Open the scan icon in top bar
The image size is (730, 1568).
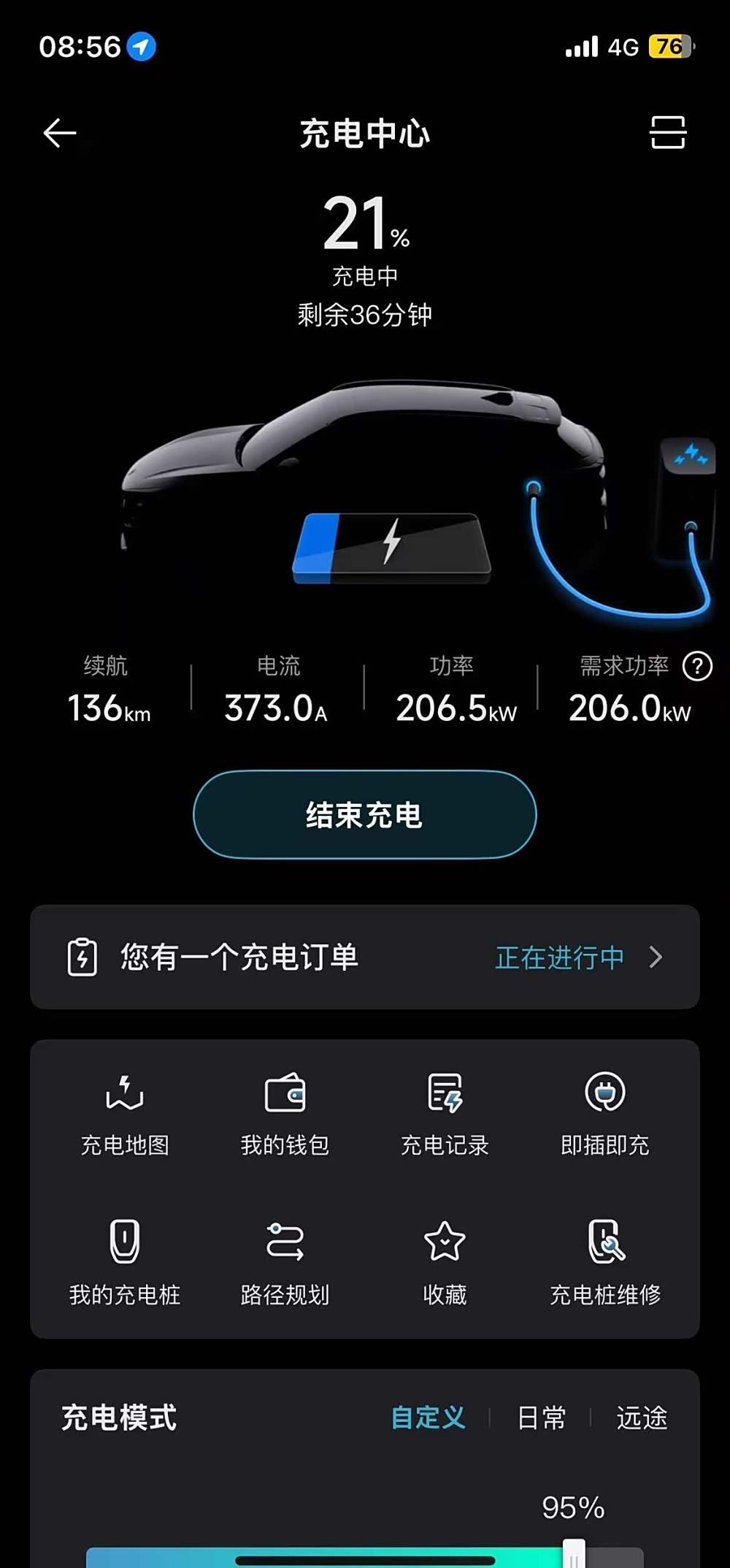pyautogui.click(x=667, y=133)
